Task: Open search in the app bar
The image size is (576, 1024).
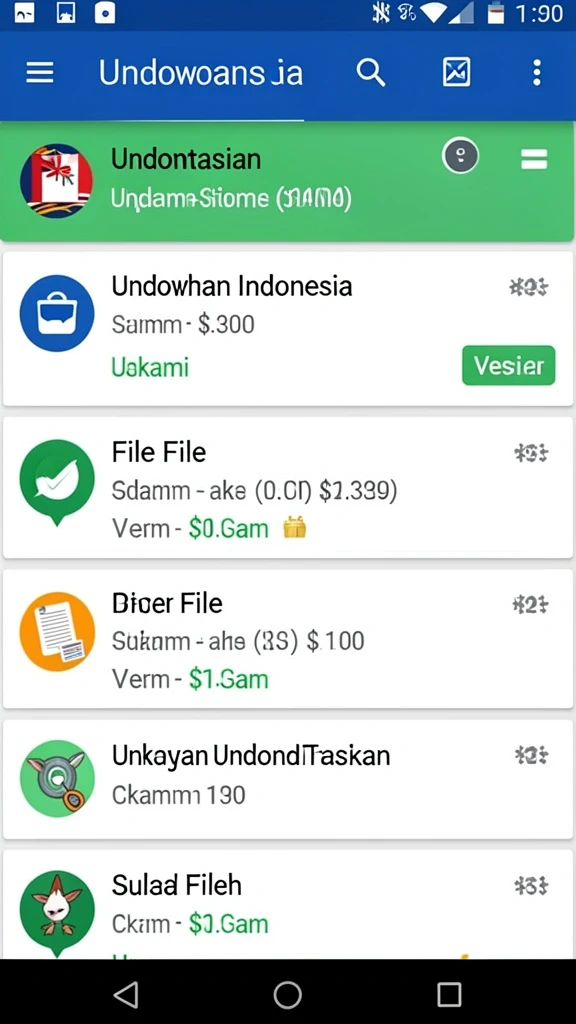Action: [370, 72]
